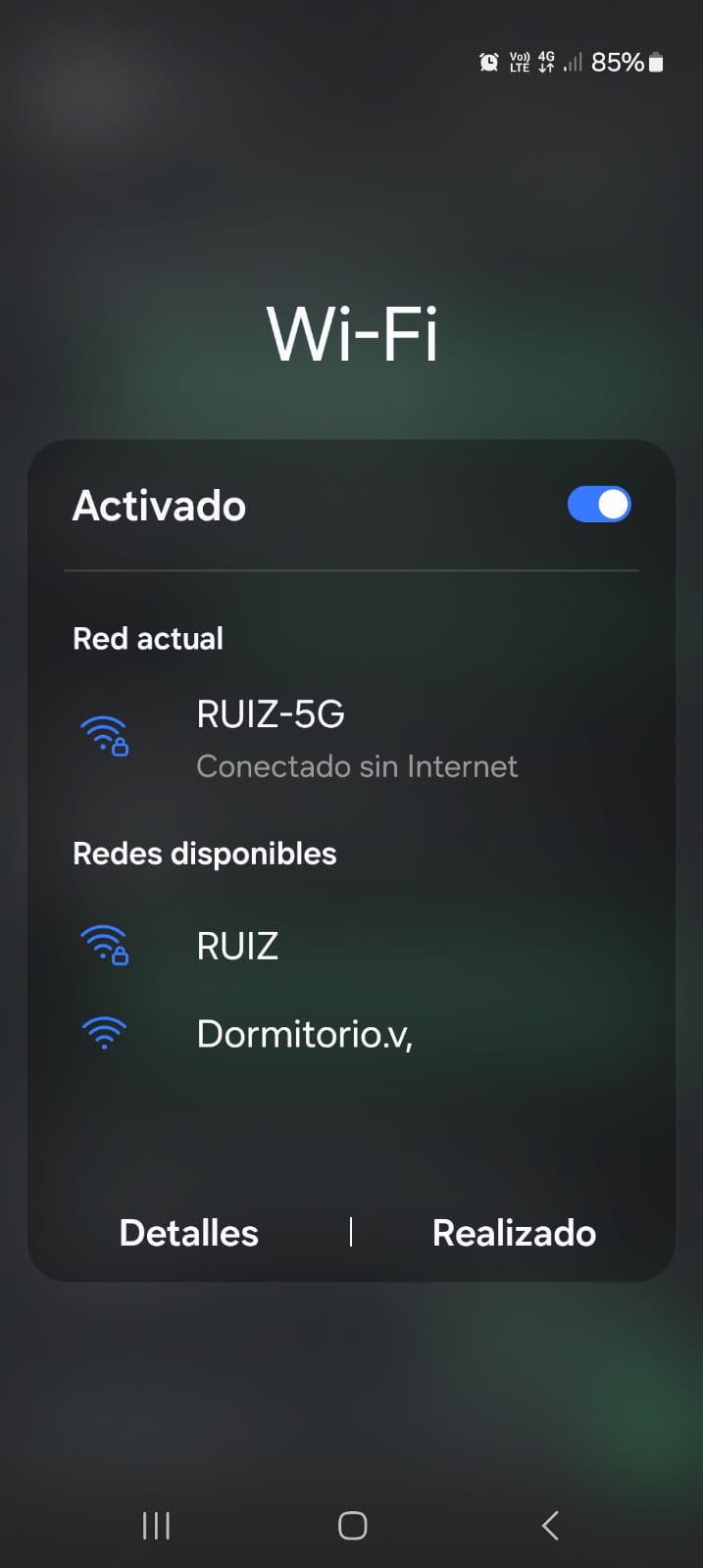Go back with the system back button
This screenshot has width=703, height=1568.
[550, 1525]
